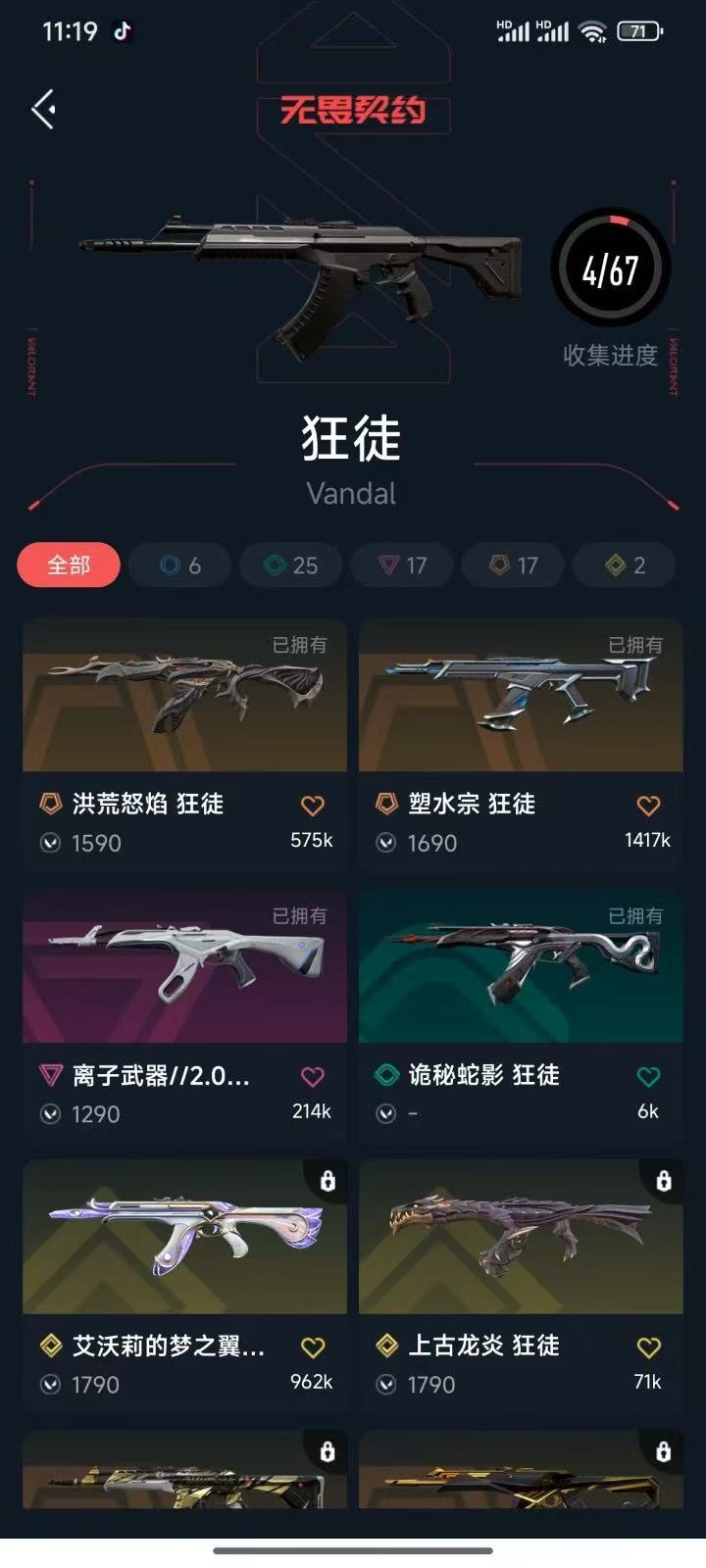The image size is (706, 1568).
Task: Open the 艾沃莉的梦之翼 skin card
Action: click(x=184, y=1238)
